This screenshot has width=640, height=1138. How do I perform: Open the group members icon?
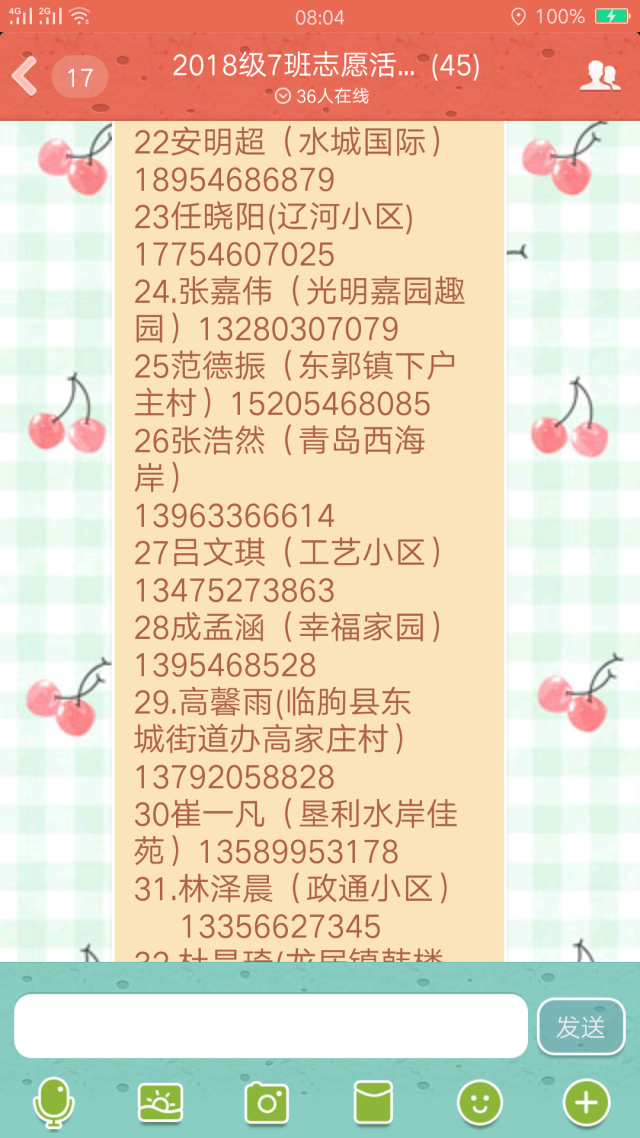pyautogui.click(x=599, y=75)
